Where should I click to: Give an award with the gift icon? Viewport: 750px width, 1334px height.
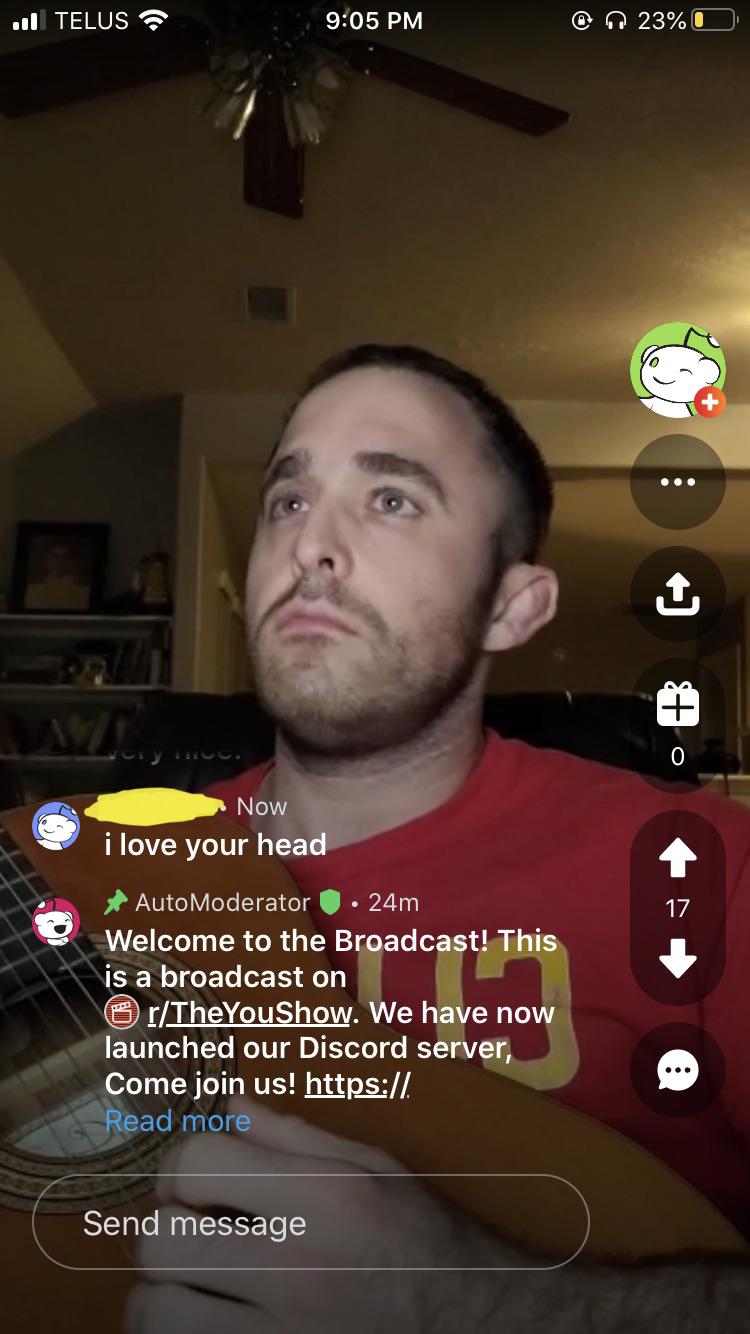tap(677, 705)
